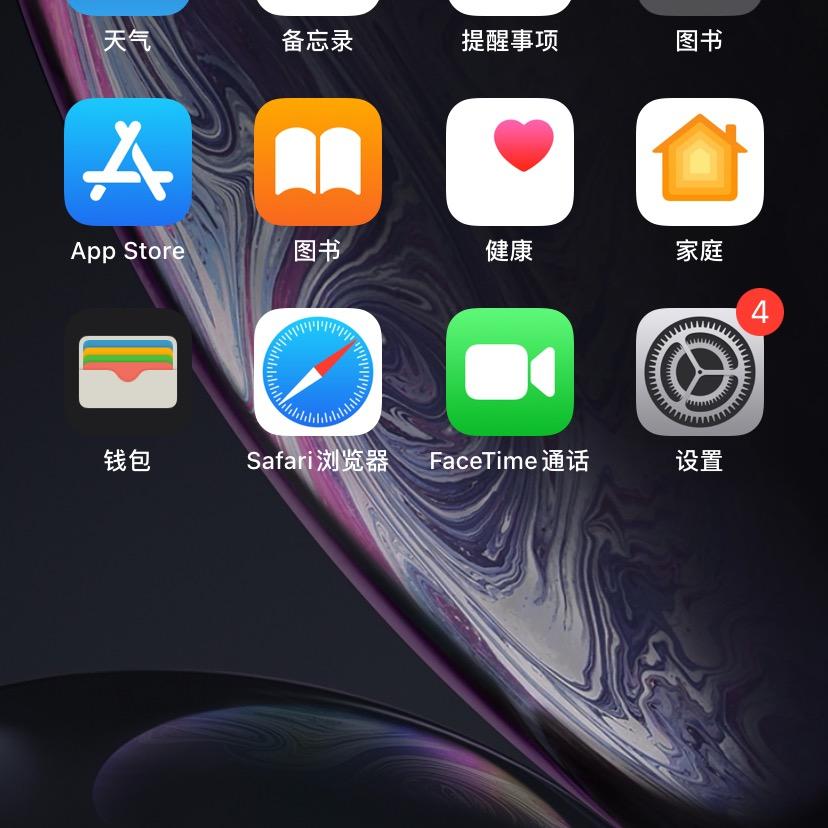828x828 pixels.
Task: Open the 家庭 home app
Action: [699, 162]
